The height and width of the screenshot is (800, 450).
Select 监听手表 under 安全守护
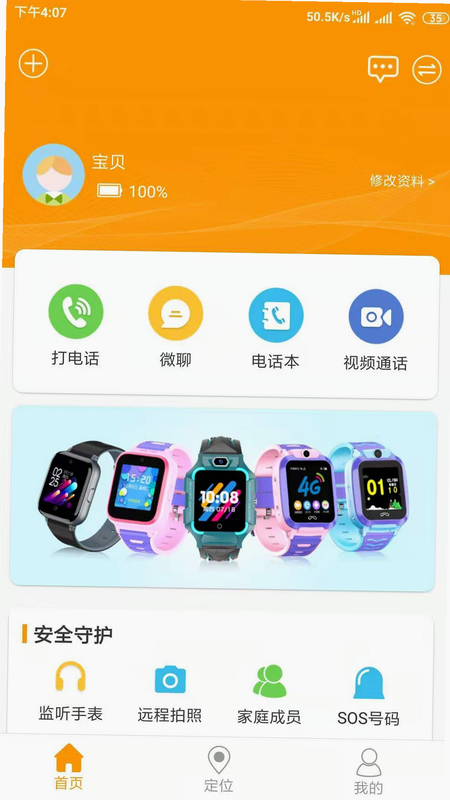pyautogui.click(x=71, y=691)
